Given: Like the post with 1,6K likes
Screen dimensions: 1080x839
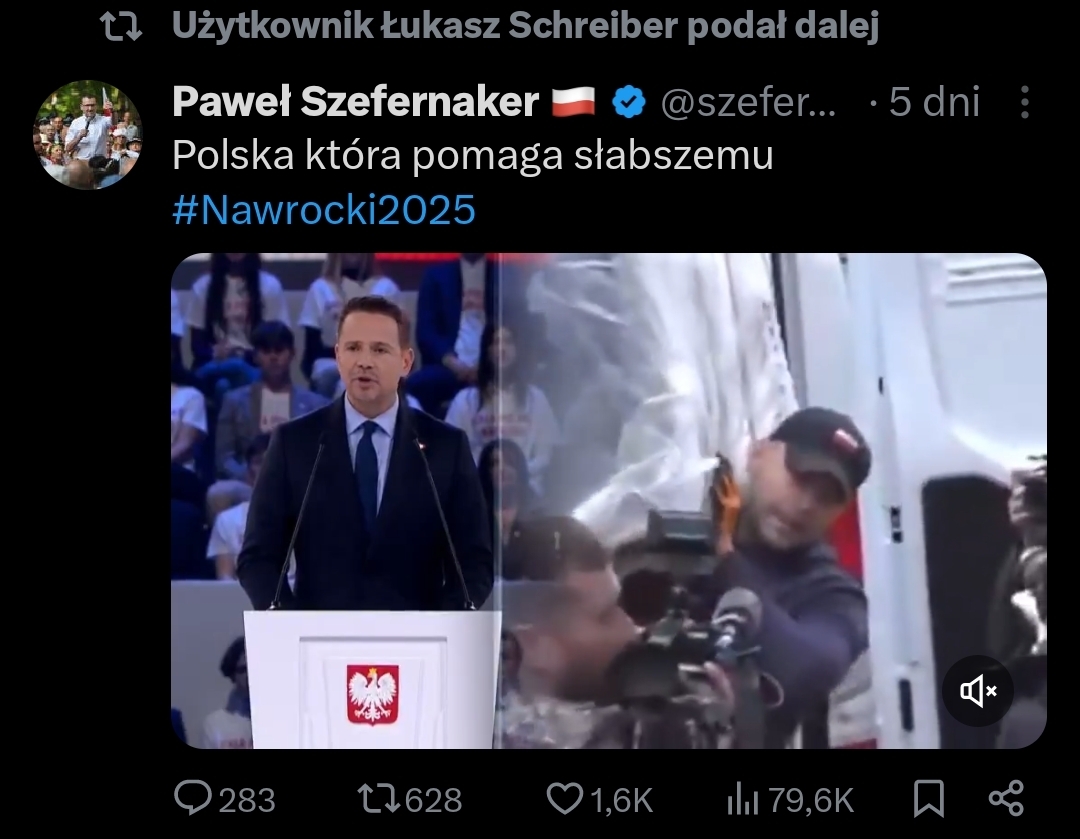Looking at the screenshot, I should [599, 799].
